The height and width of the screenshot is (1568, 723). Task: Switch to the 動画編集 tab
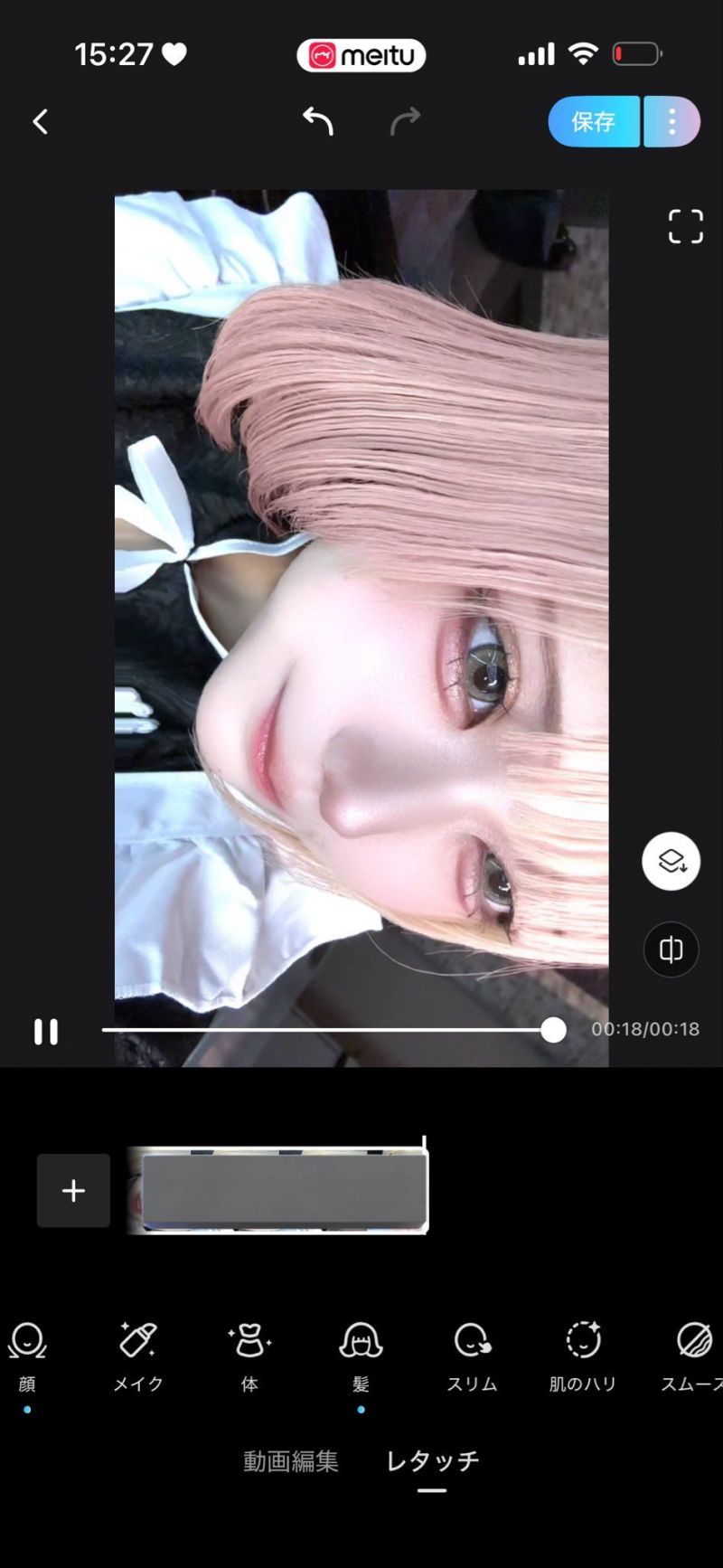pos(290,1460)
